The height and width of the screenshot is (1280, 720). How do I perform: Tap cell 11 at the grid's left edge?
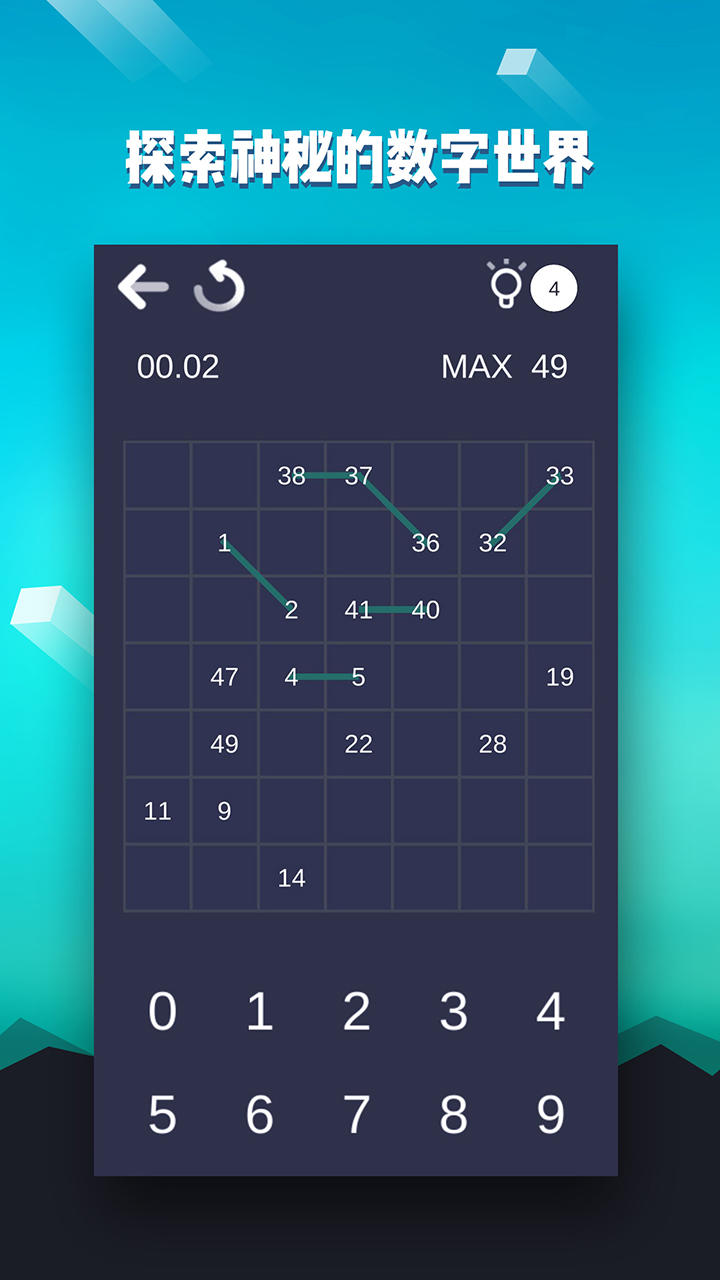point(157,811)
